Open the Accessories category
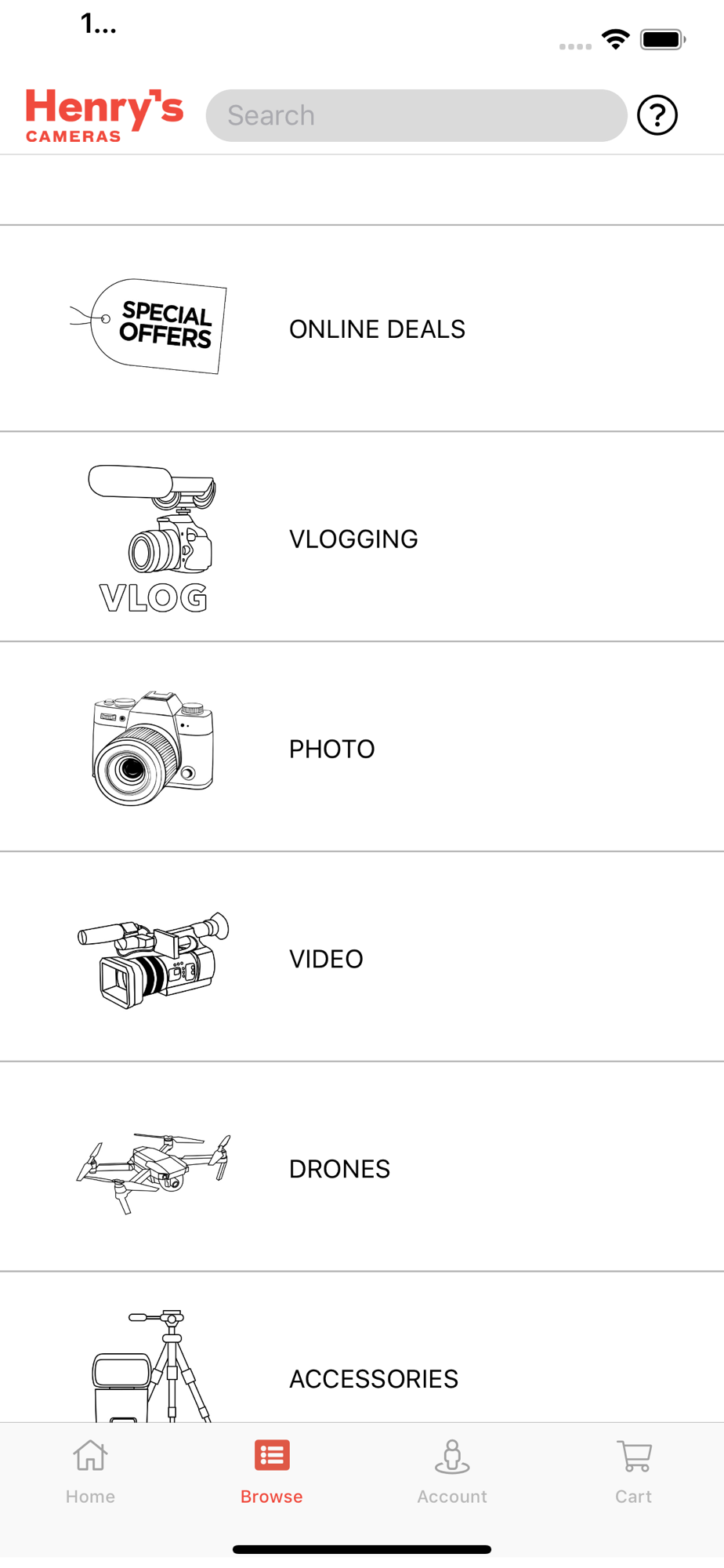The image size is (724, 1568). pos(362,1348)
